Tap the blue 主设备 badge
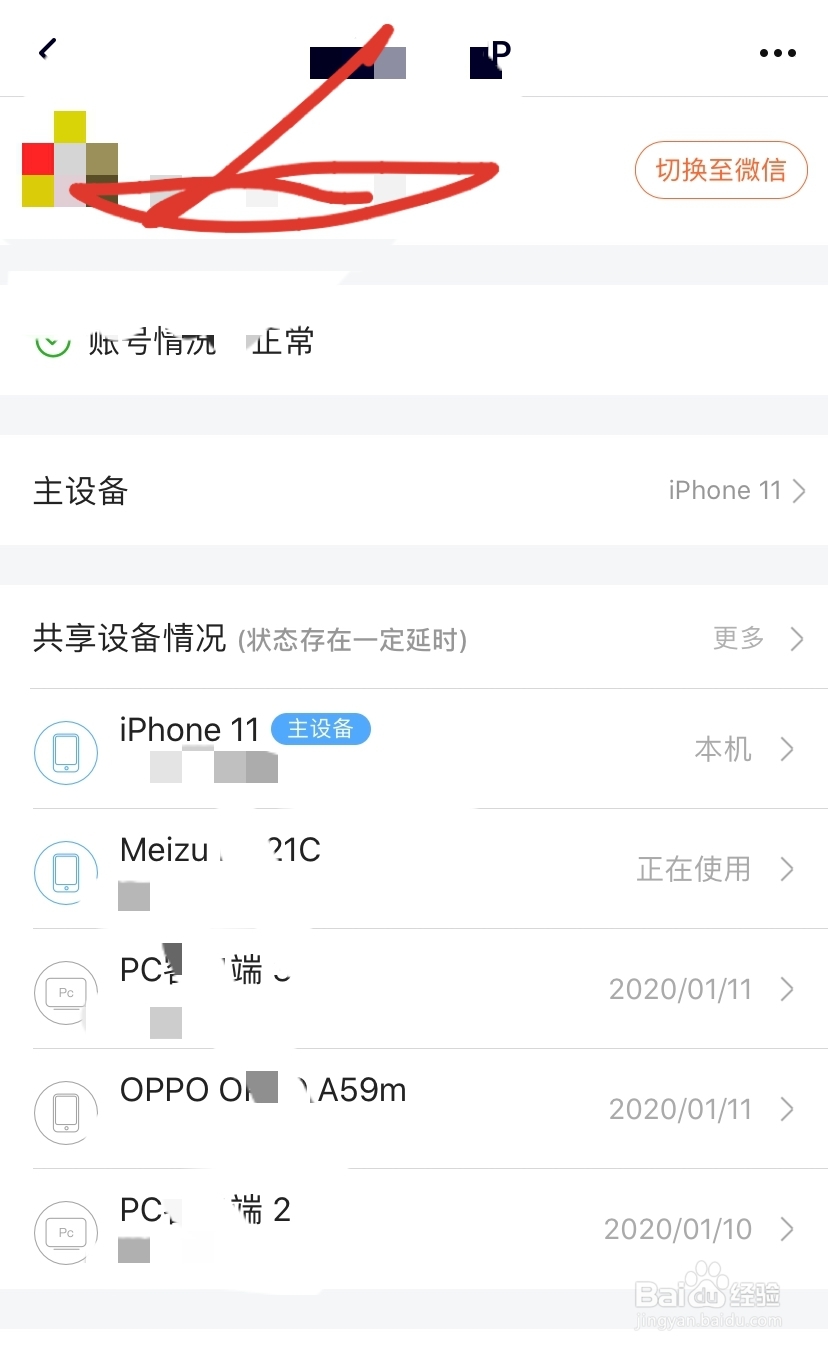Viewport: 828px width, 1349px height. 321,729
